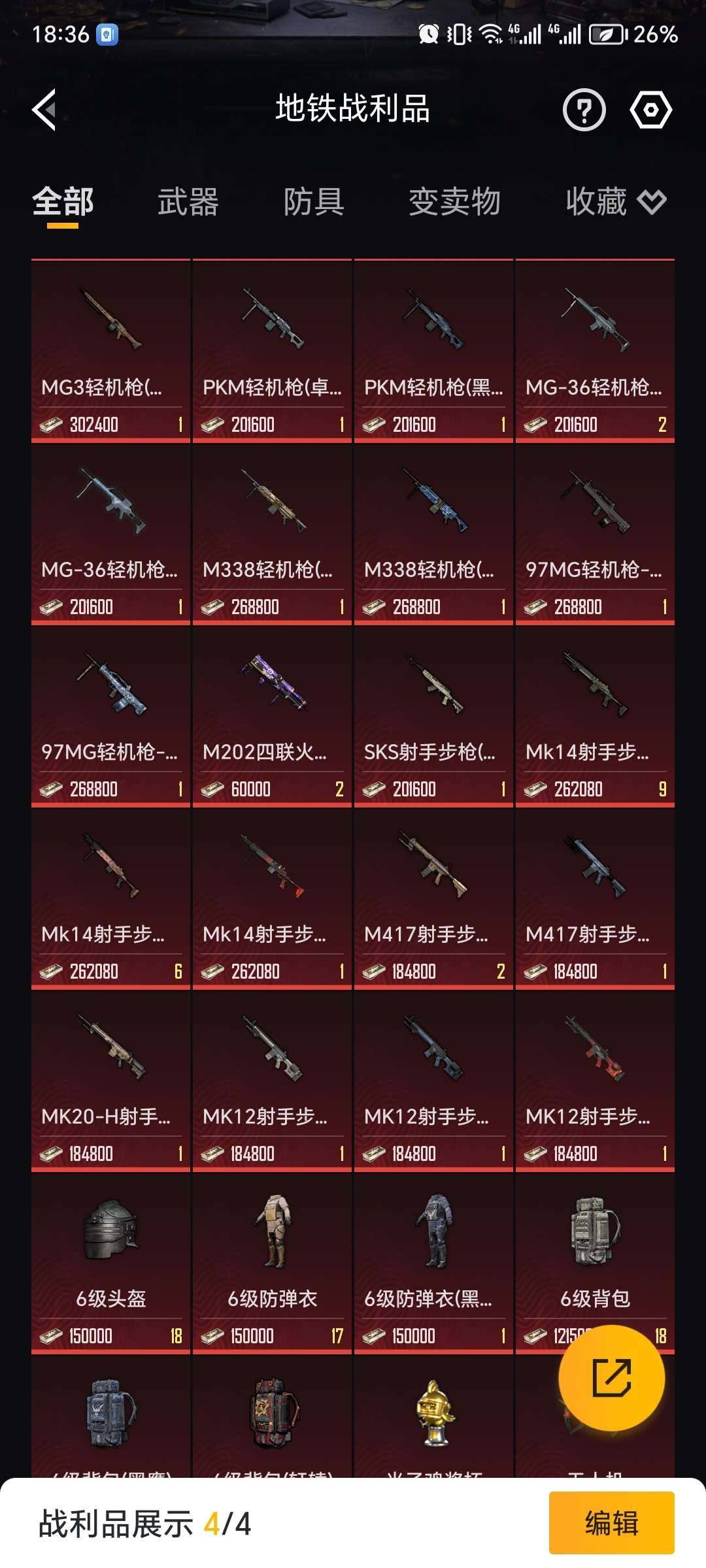The image size is (706, 1568).
Task: Open the help question mark icon
Action: coord(584,109)
